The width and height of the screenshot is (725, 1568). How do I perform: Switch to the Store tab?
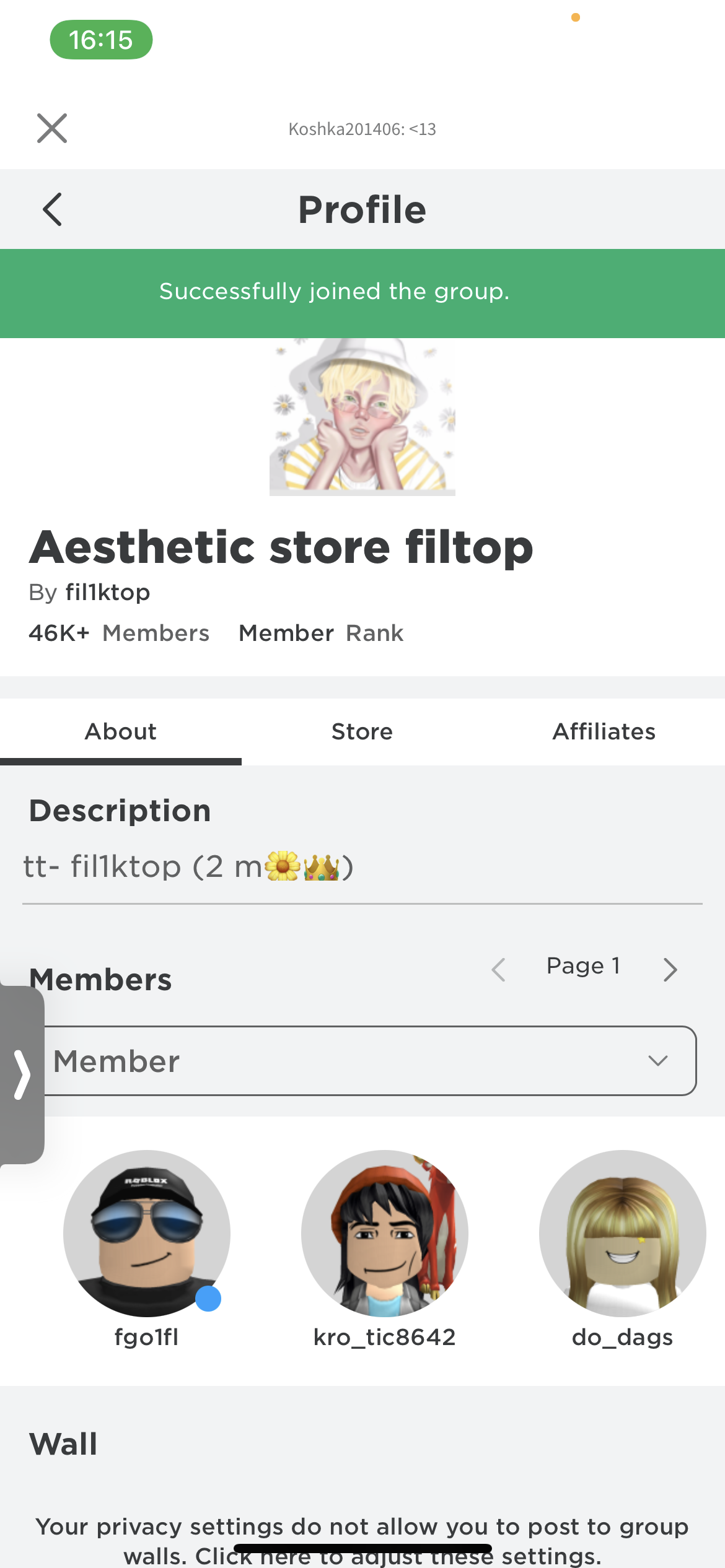362,732
